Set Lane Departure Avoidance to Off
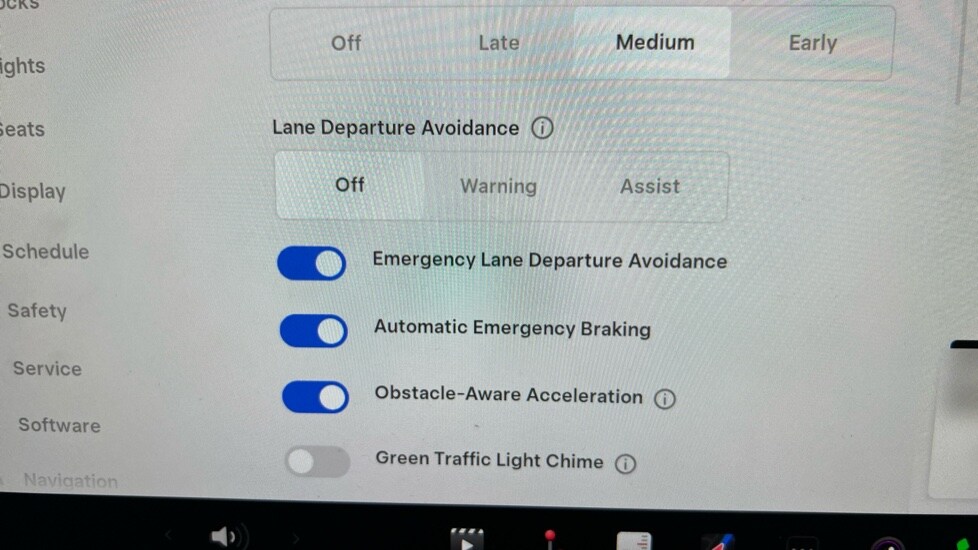 tap(350, 185)
